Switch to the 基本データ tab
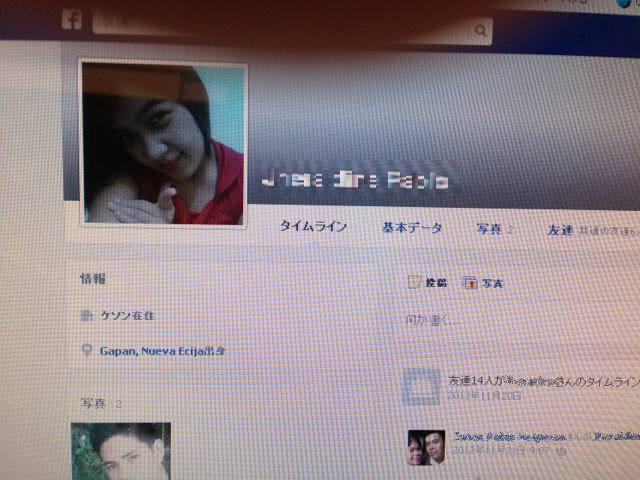Viewport: 640px width, 480px height. (x=411, y=228)
